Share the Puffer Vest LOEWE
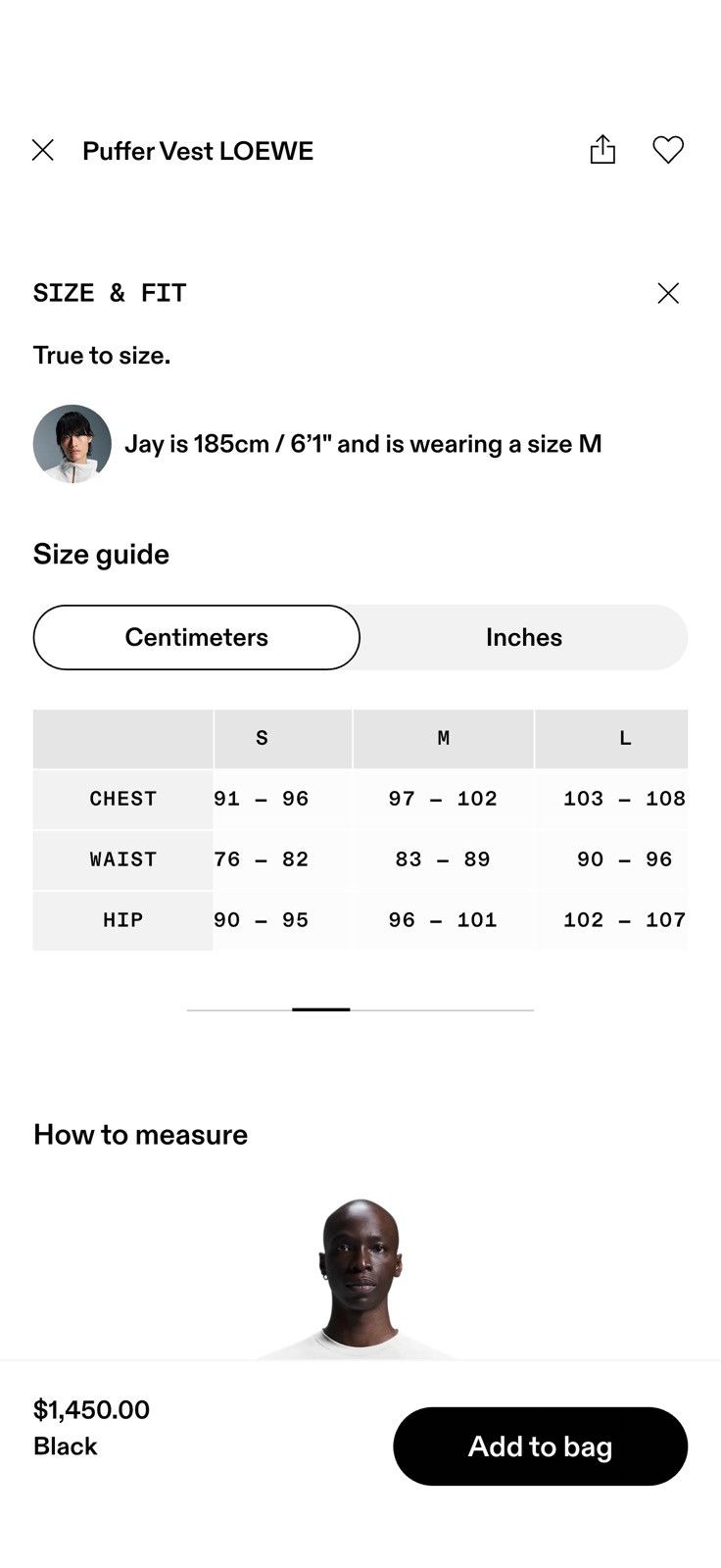Image resolution: width=721 pixels, height=1568 pixels. (x=602, y=149)
